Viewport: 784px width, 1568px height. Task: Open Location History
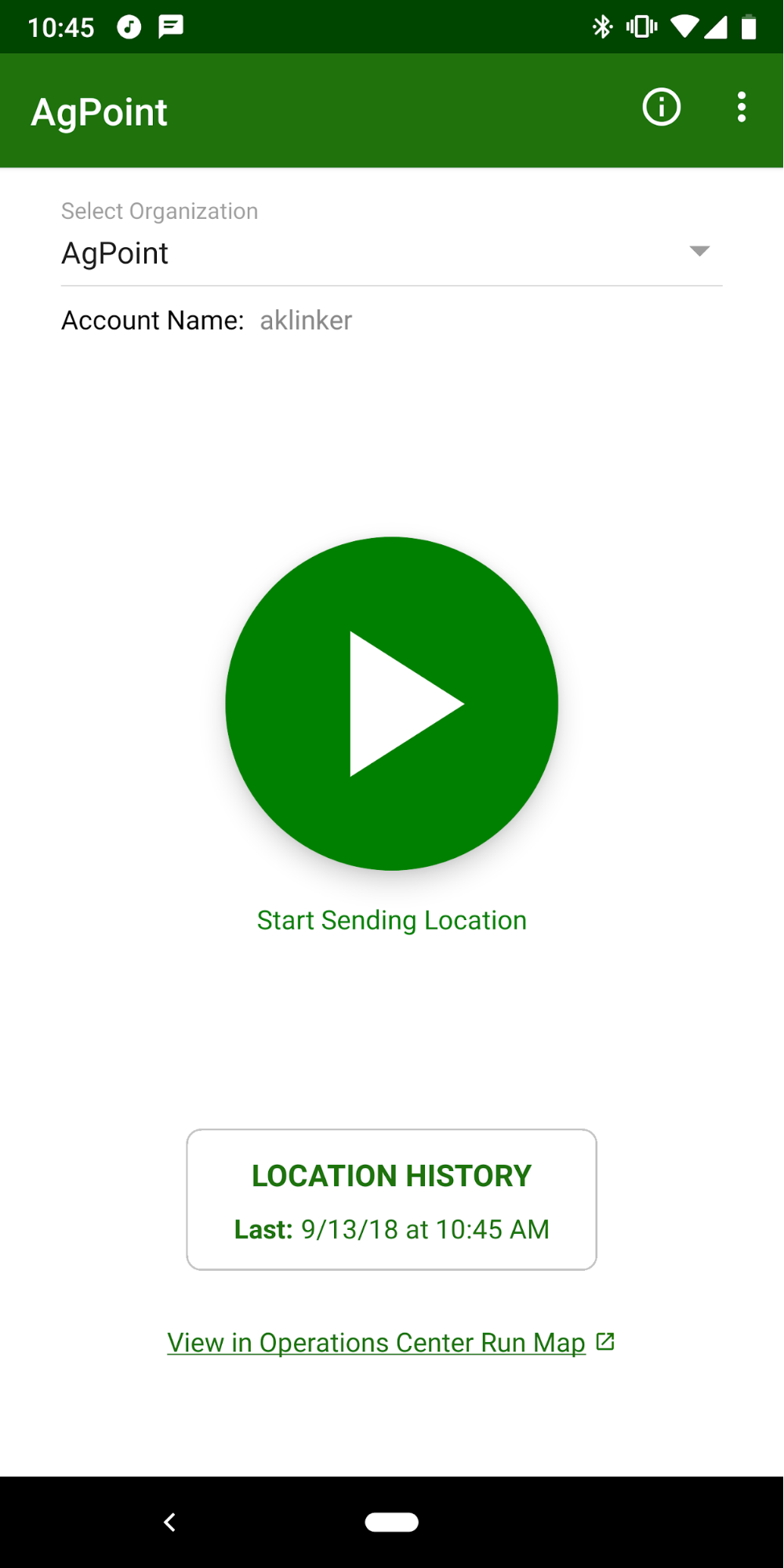click(x=391, y=1199)
